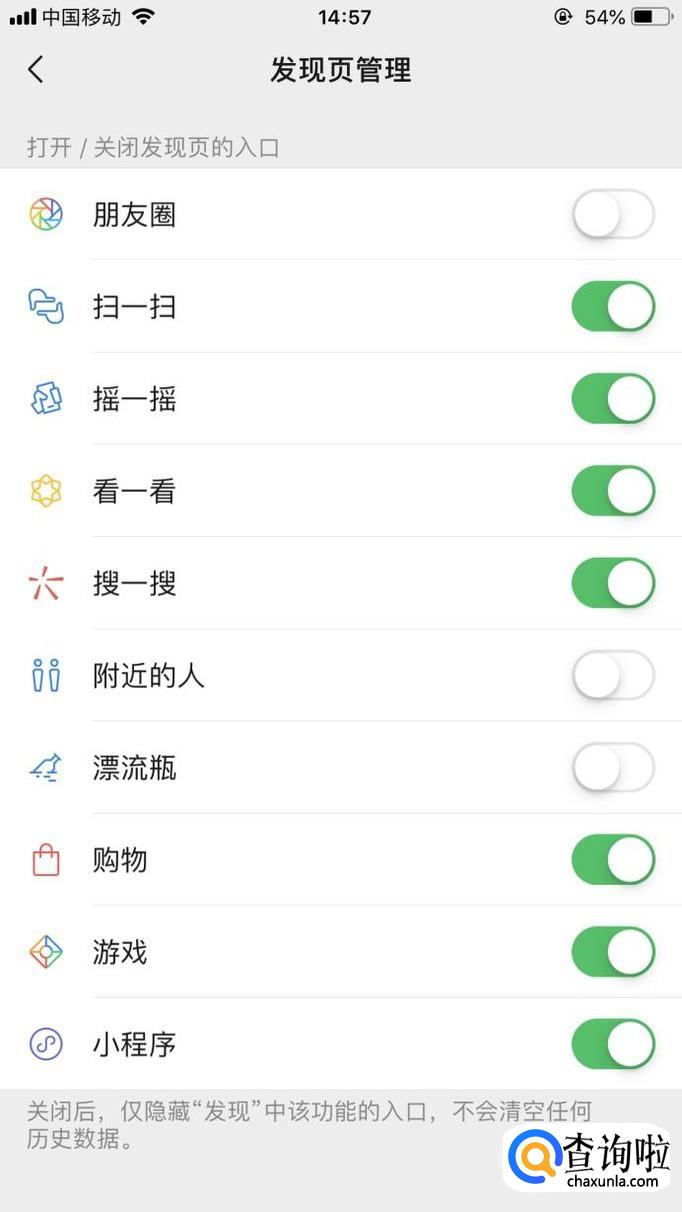Image resolution: width=682 pixels, height=1212 pixels.
Task: Go back from 发现页管理
Action: tap(36, 70)
